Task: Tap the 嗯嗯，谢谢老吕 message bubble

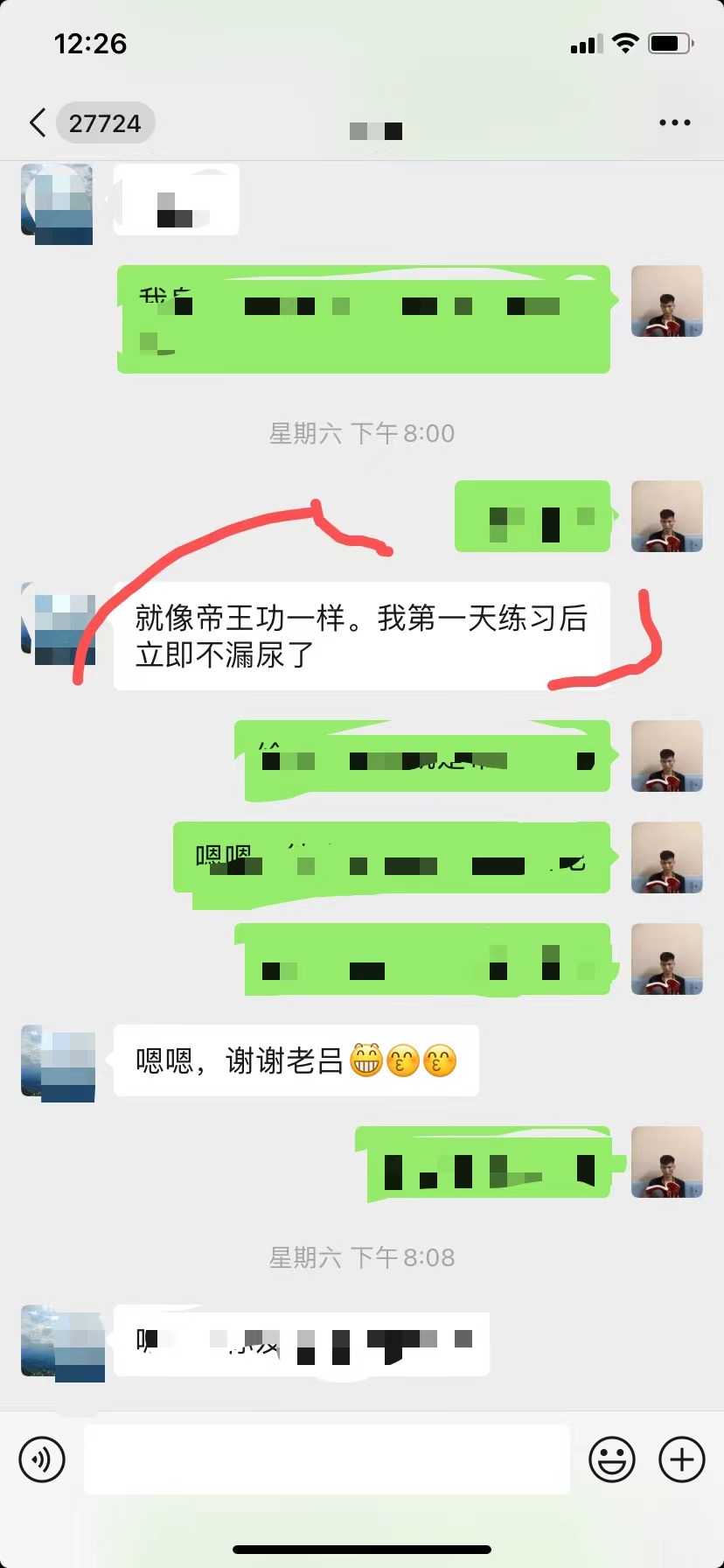Action: (296, 1060)
